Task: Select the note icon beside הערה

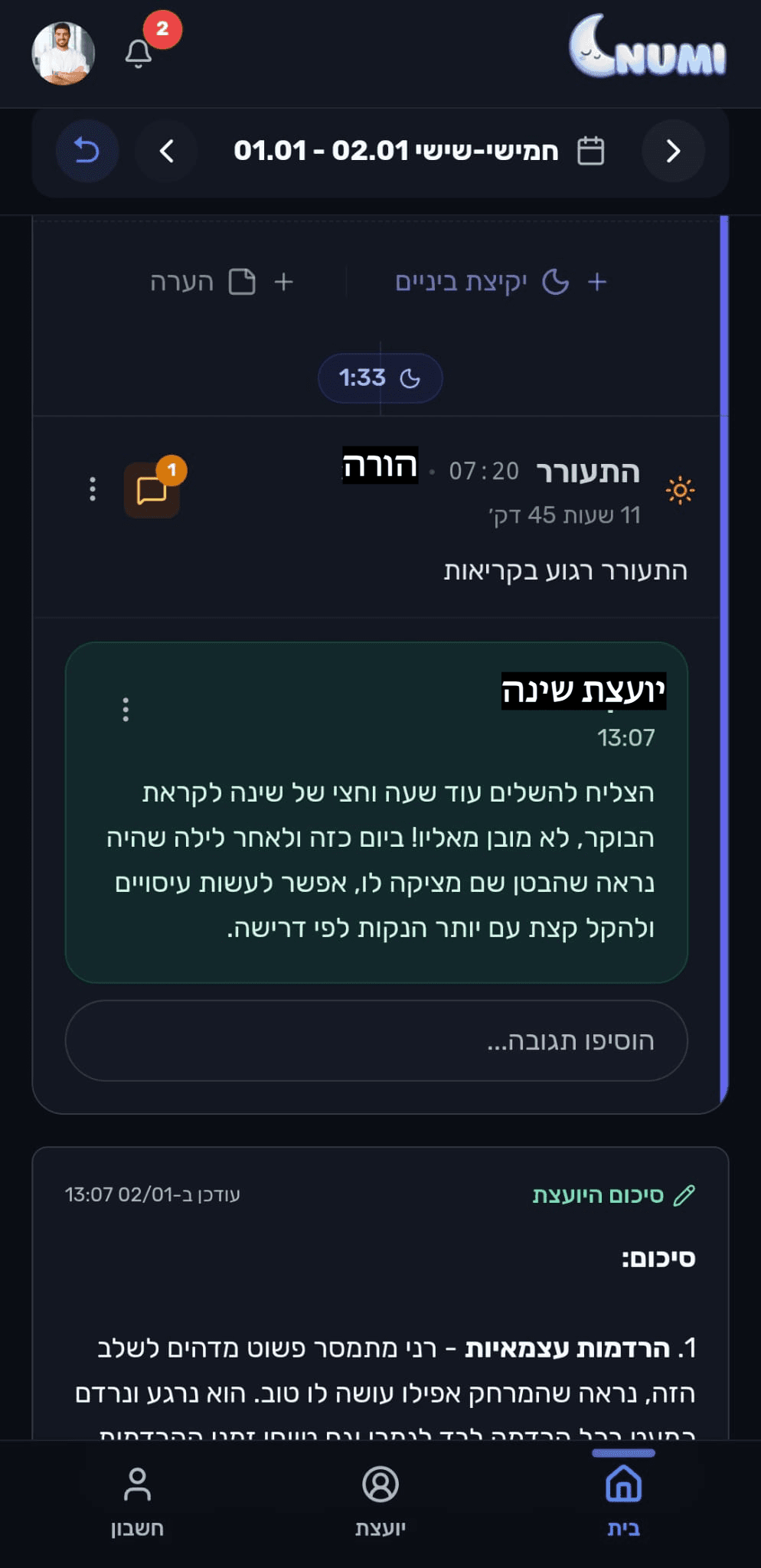Action: 240,281
